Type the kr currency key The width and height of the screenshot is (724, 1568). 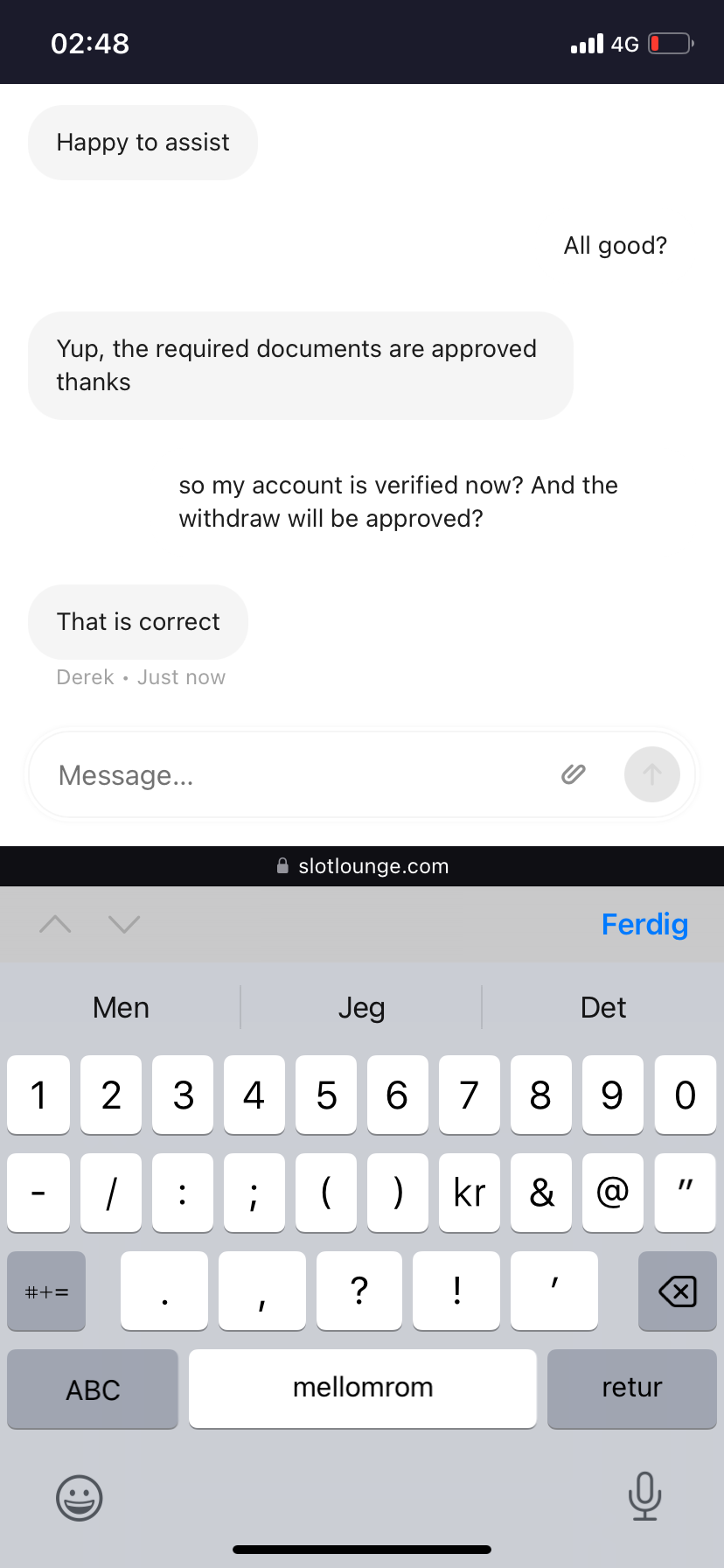pos(470,1193)
